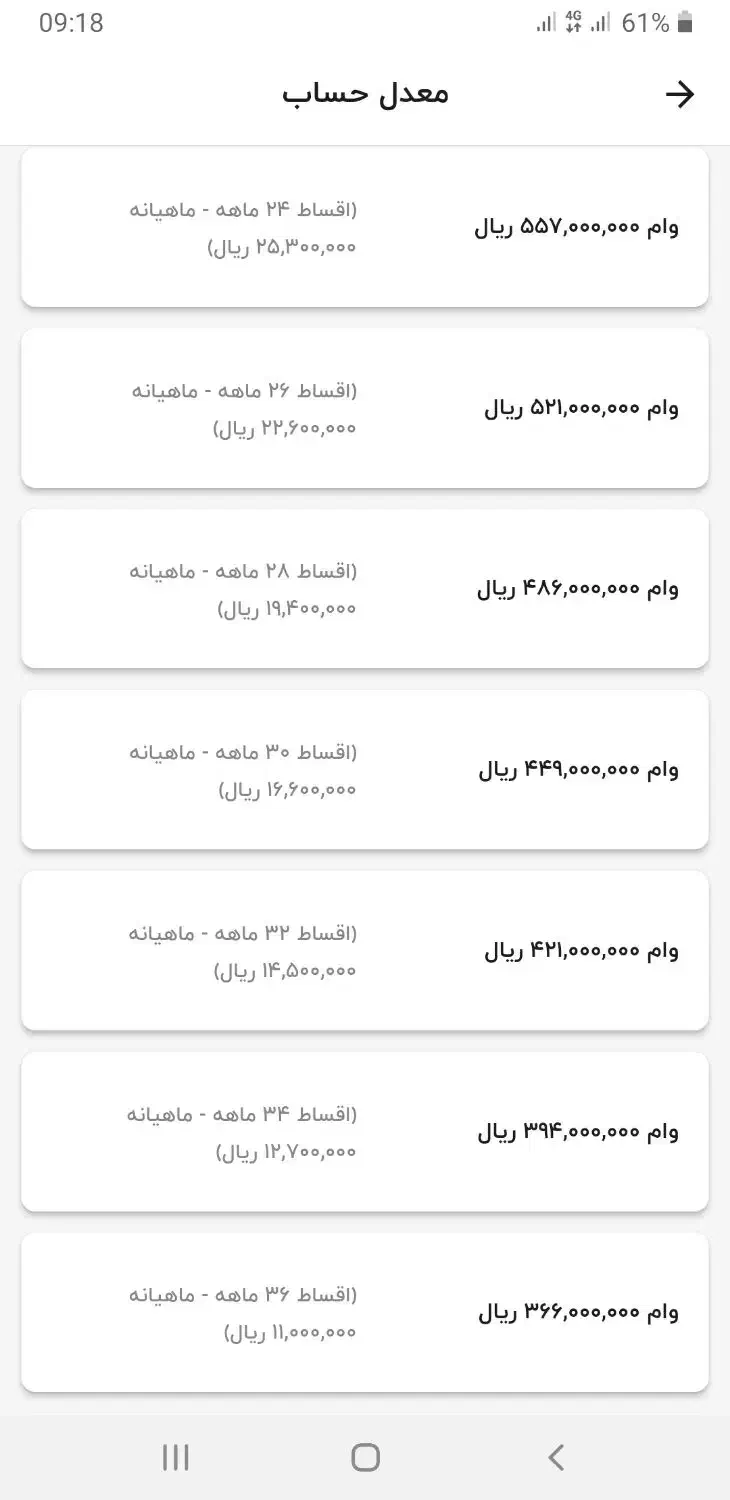730x1500 pixels.
Task: Open the 486,000,000 rial loan card
Action: pyautogui.click(x=365, y=589)
